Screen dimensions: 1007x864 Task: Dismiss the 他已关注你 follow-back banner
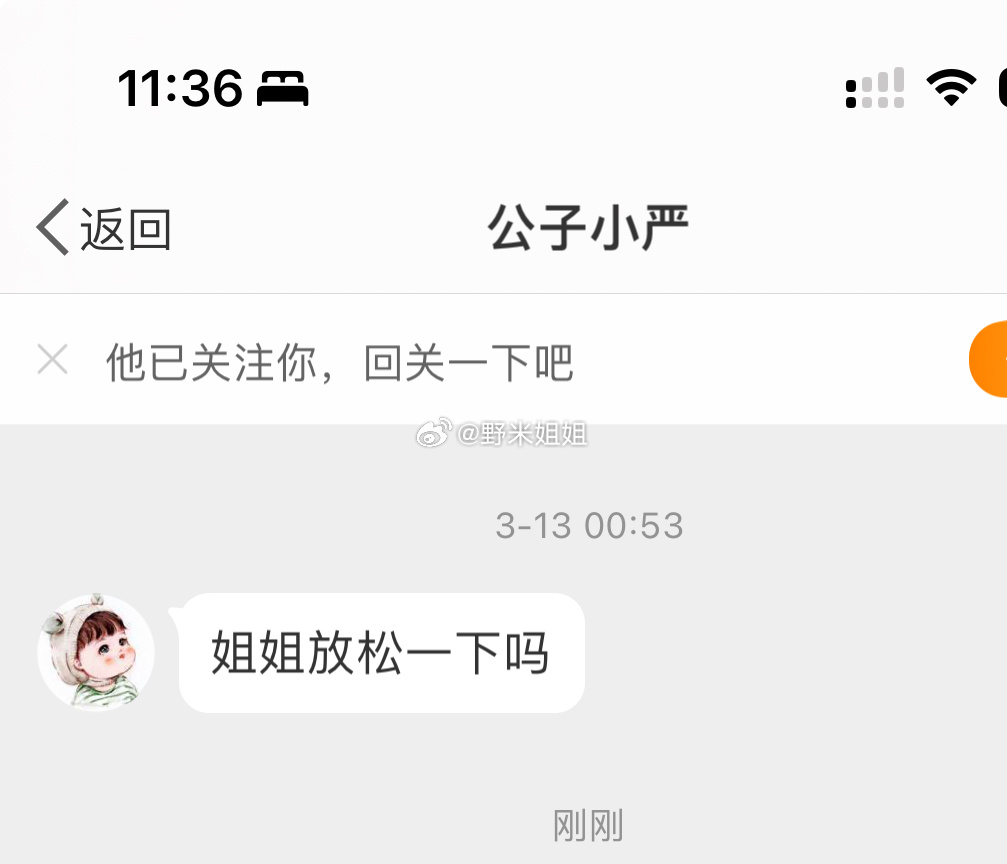click(x=52, y=359)
